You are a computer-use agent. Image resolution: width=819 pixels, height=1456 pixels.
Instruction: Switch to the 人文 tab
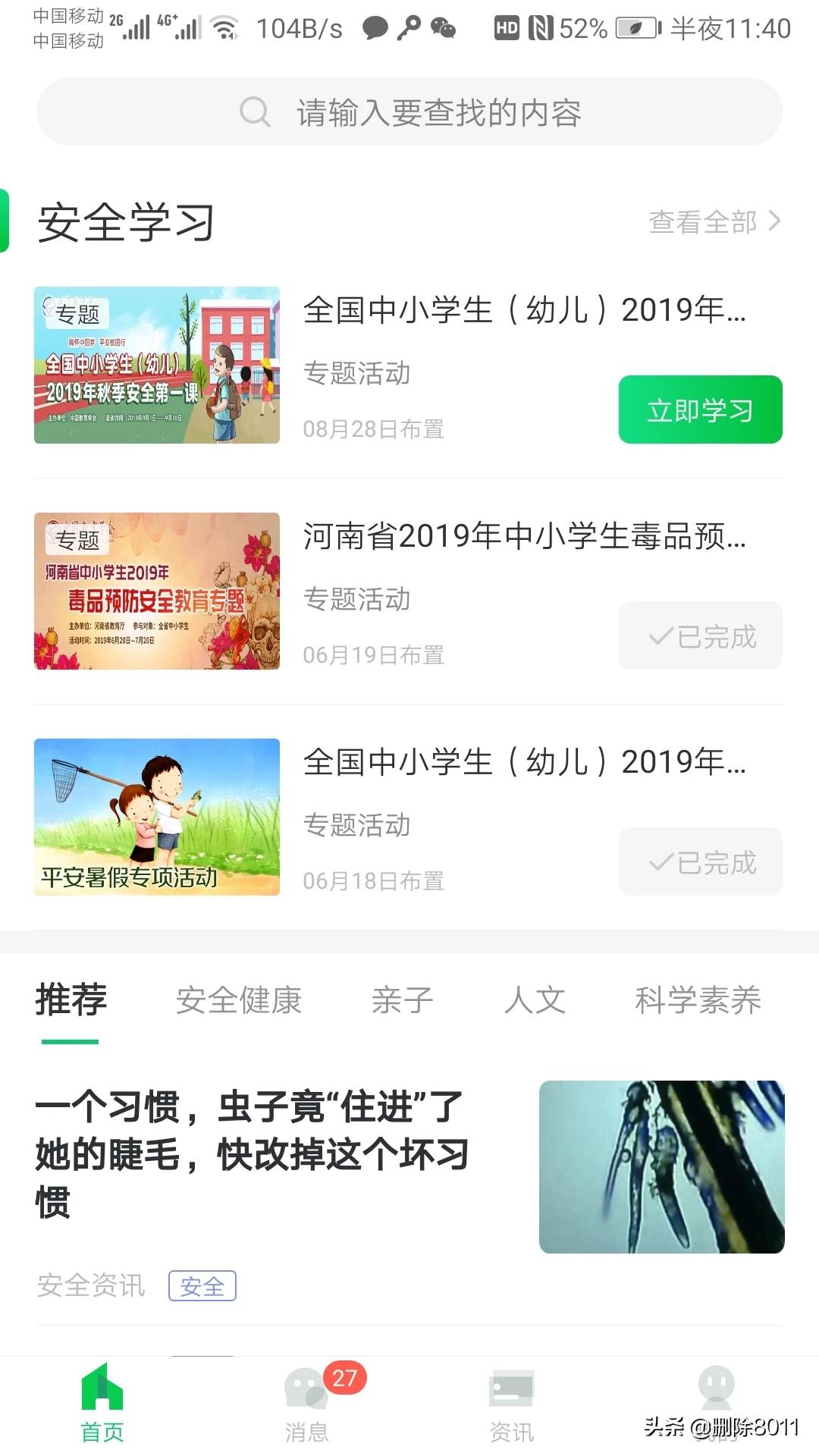pyautogui.click(x=535, y=999)
